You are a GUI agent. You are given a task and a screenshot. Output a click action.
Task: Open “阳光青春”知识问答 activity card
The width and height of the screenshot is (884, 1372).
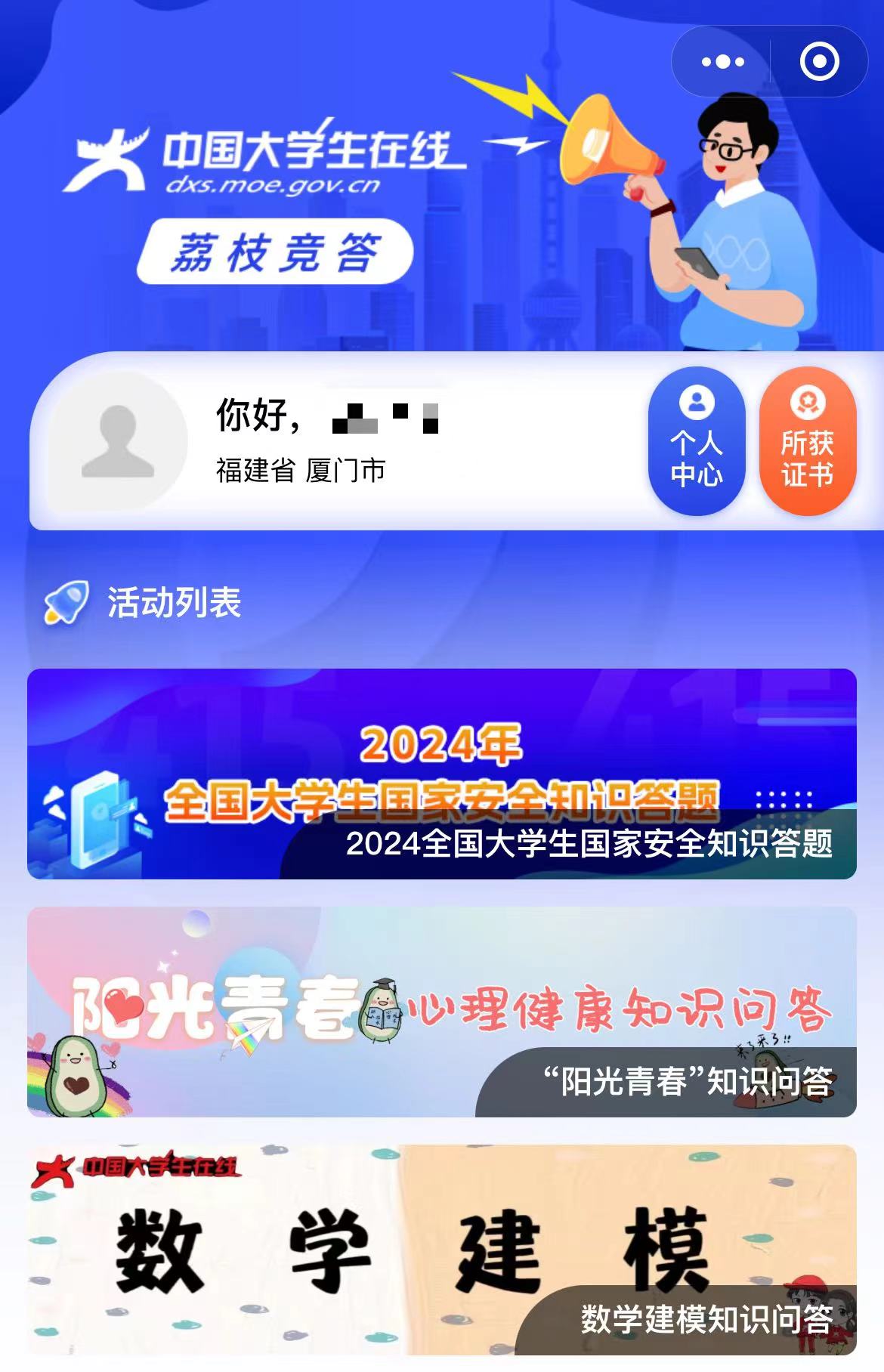(442, 1012)
